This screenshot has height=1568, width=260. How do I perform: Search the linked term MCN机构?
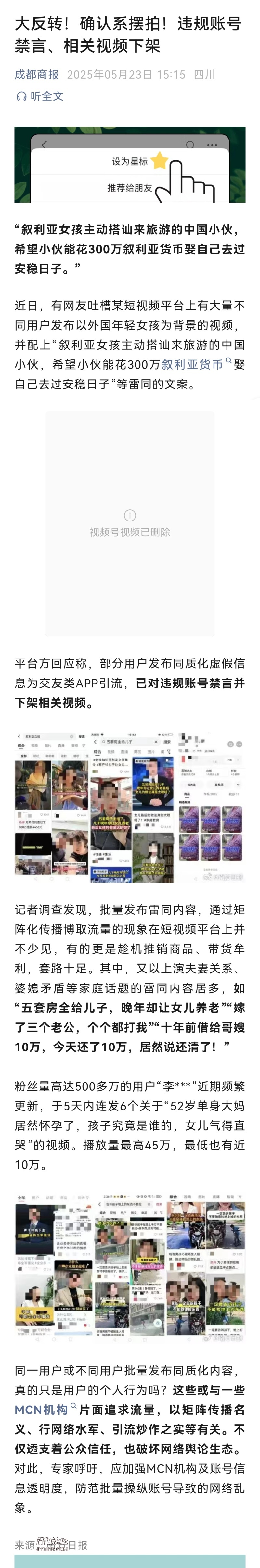pos(41,1410)
